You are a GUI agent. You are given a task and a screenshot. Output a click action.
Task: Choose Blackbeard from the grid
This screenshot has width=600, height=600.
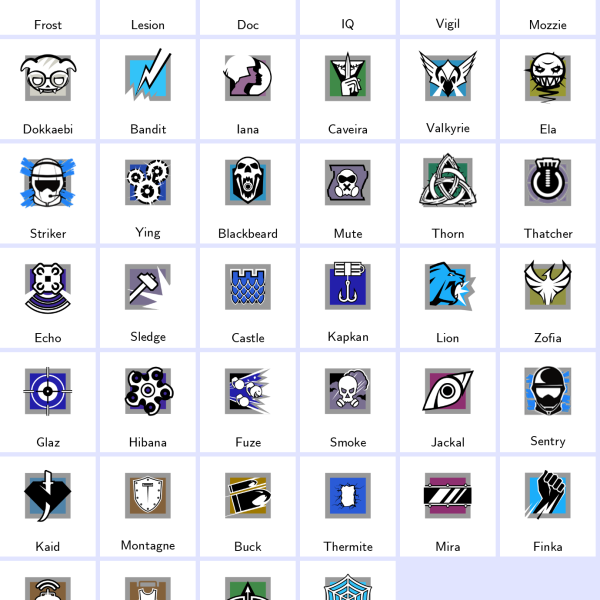point(248,184)
